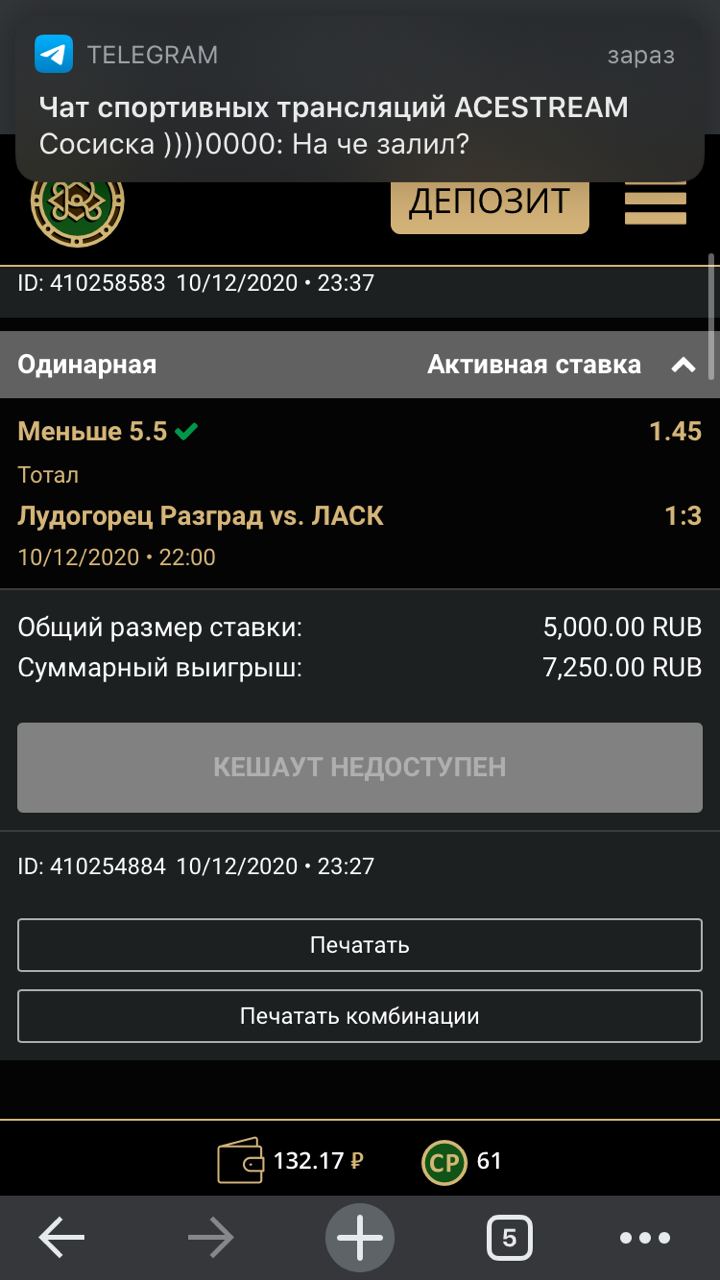Open the browser overflow menu
Image resolution: width=720 pixels, height=1280 pixels.
644,1239
